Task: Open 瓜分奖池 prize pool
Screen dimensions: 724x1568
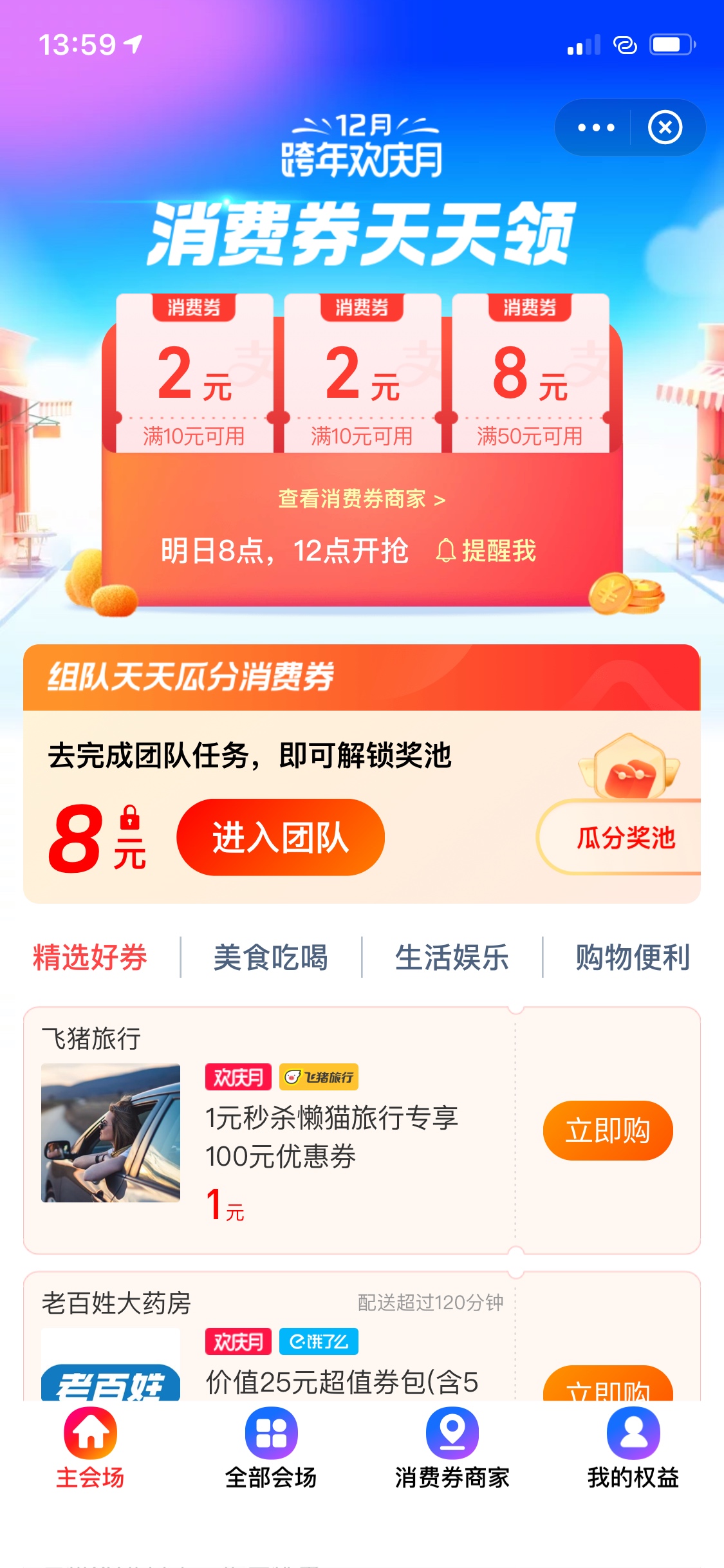Action: click(x=624, y=837)
